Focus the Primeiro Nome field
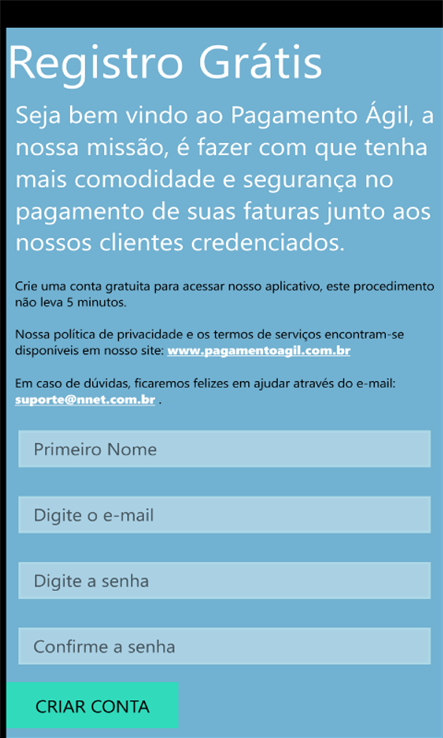The height and width of the screenshot is (738, 443). click(225, 449)
